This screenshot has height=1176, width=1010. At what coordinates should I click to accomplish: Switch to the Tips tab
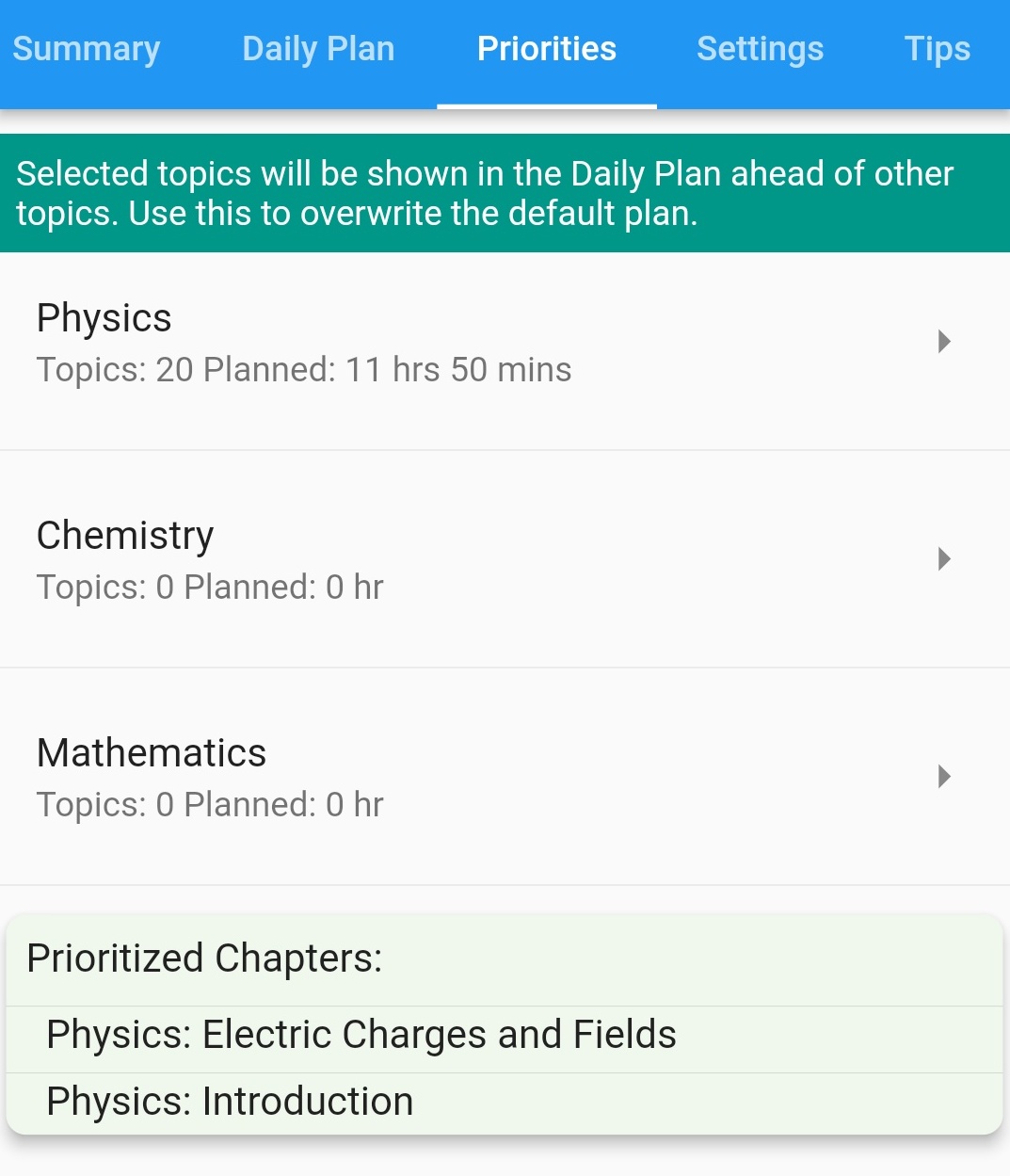tap(937, 50)
